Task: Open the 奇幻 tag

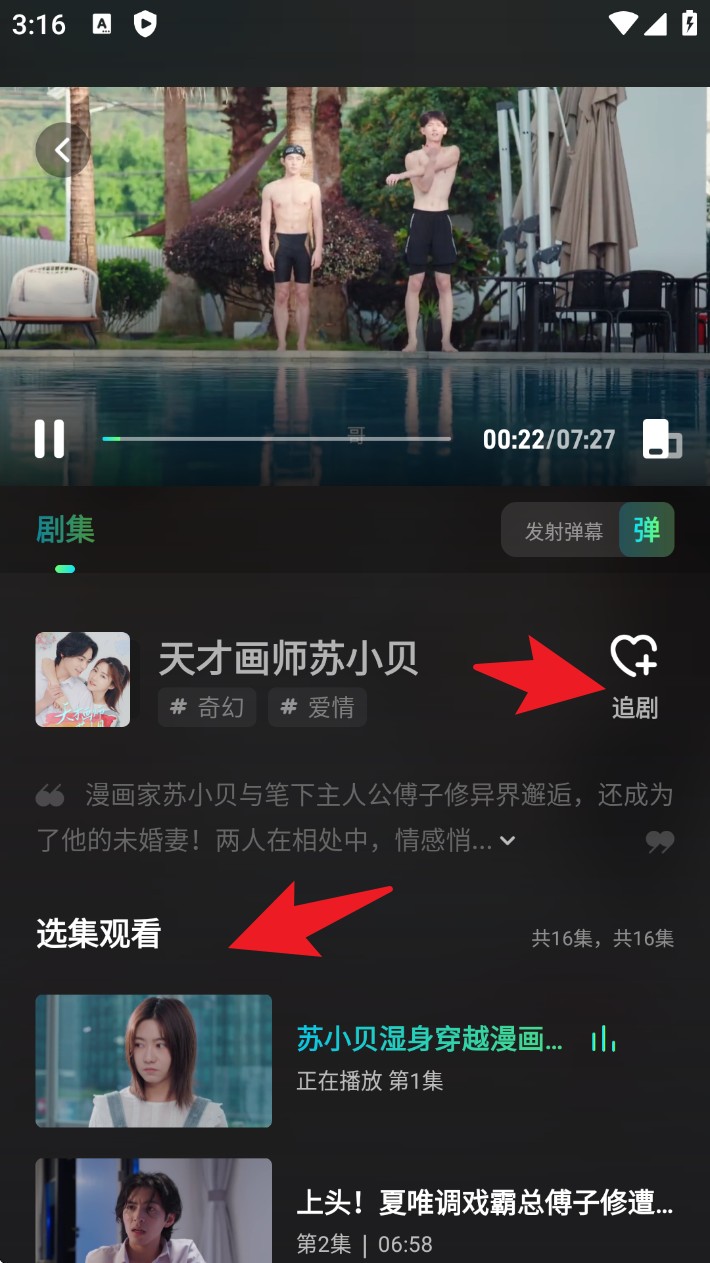Action: 207,707
